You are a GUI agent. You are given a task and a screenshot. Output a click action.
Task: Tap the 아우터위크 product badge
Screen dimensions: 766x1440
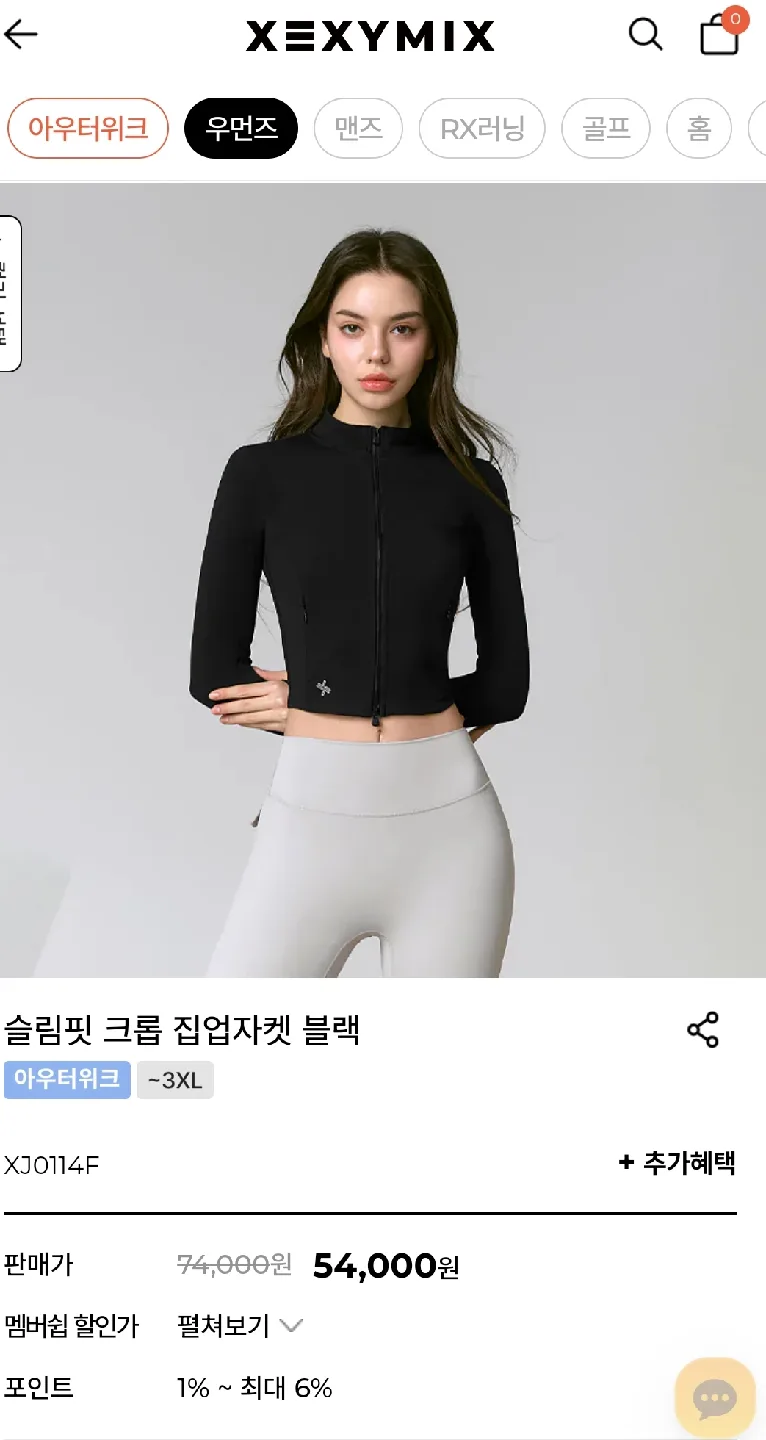click(67, 1079)
